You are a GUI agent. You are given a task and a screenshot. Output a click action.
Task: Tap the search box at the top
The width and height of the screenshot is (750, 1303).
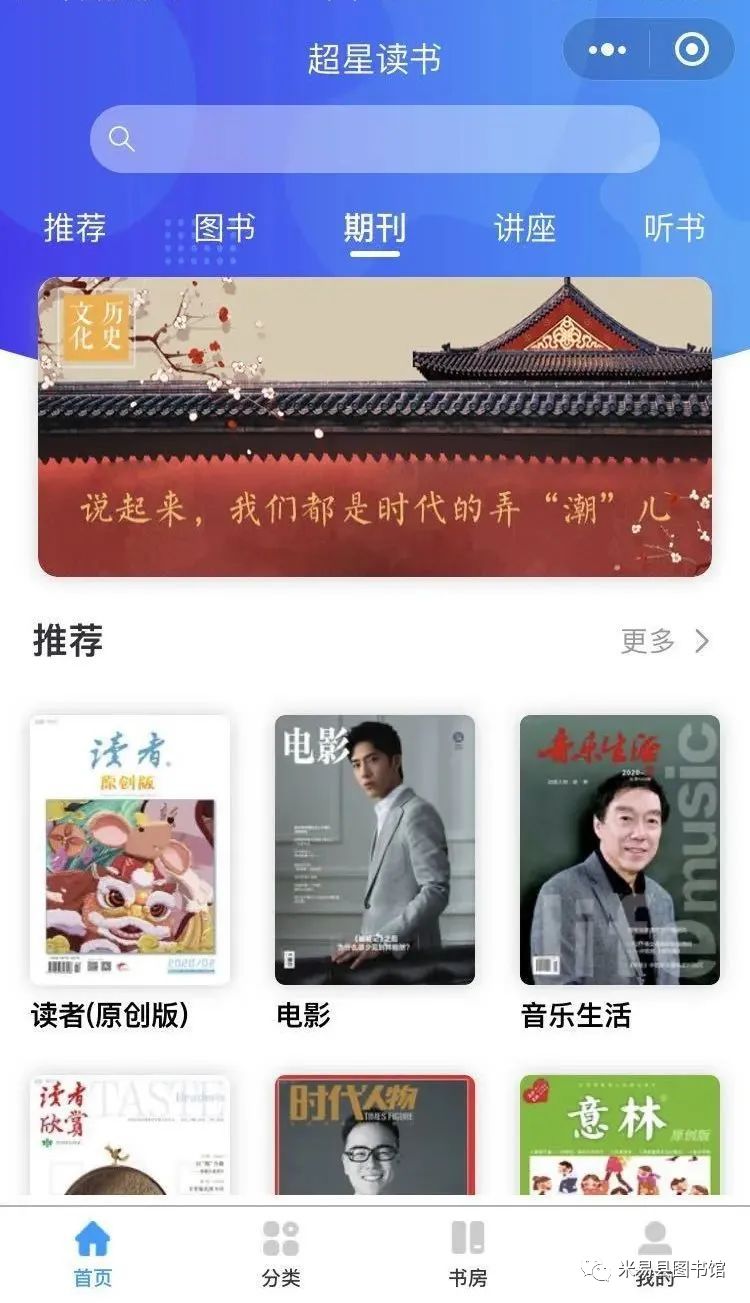pos(375,139)
